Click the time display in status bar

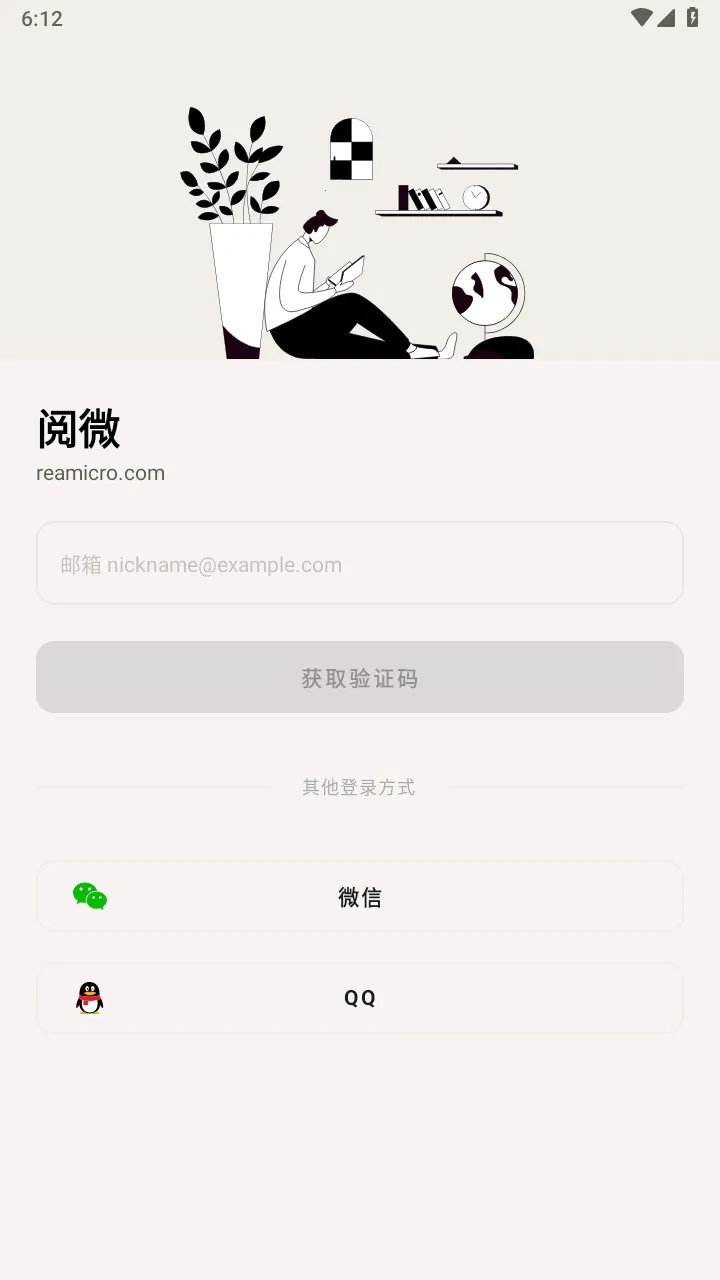[x=42, y=17]
